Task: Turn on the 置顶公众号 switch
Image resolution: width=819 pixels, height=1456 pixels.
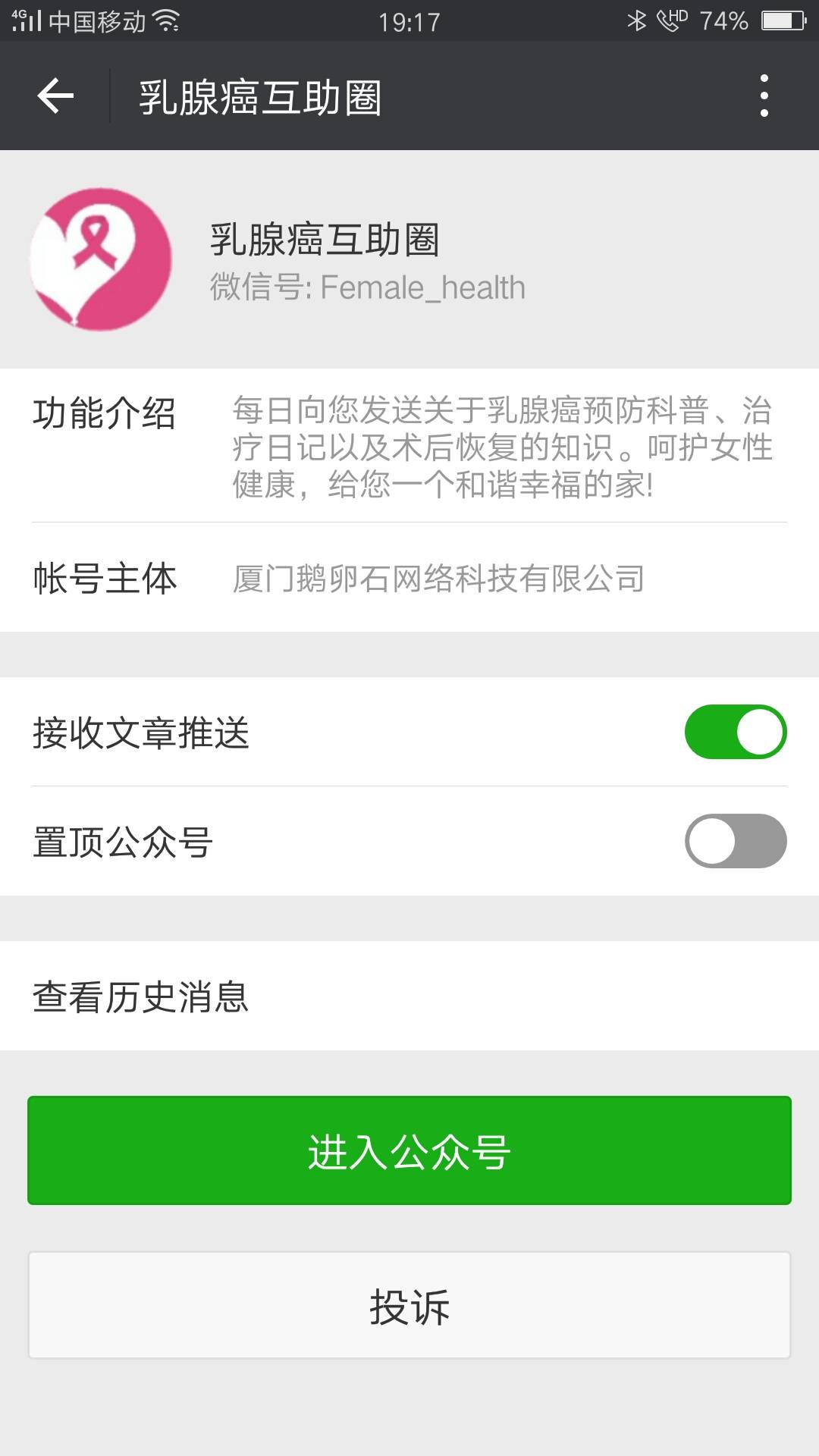Action: click(x=735, y=841)
